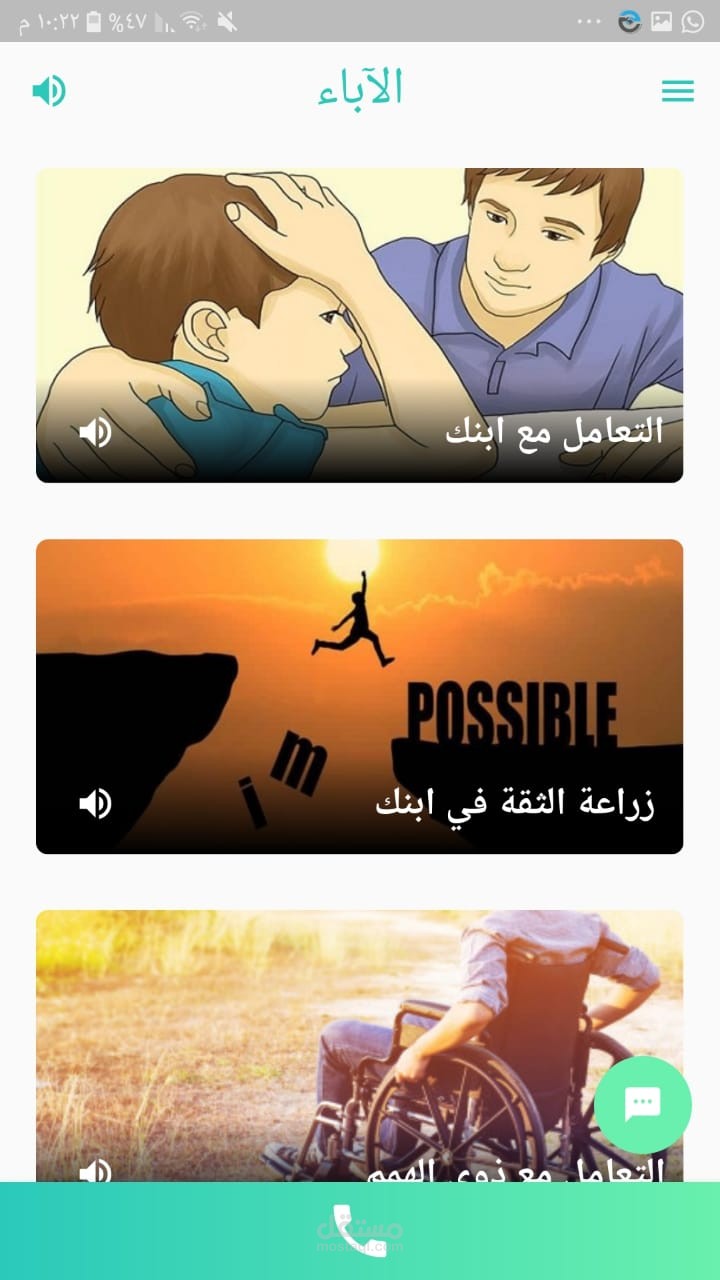The image size is (720, 1280).
Task: Play audio for زراعة الثقة في ابنك
Action: pos(95,803)
